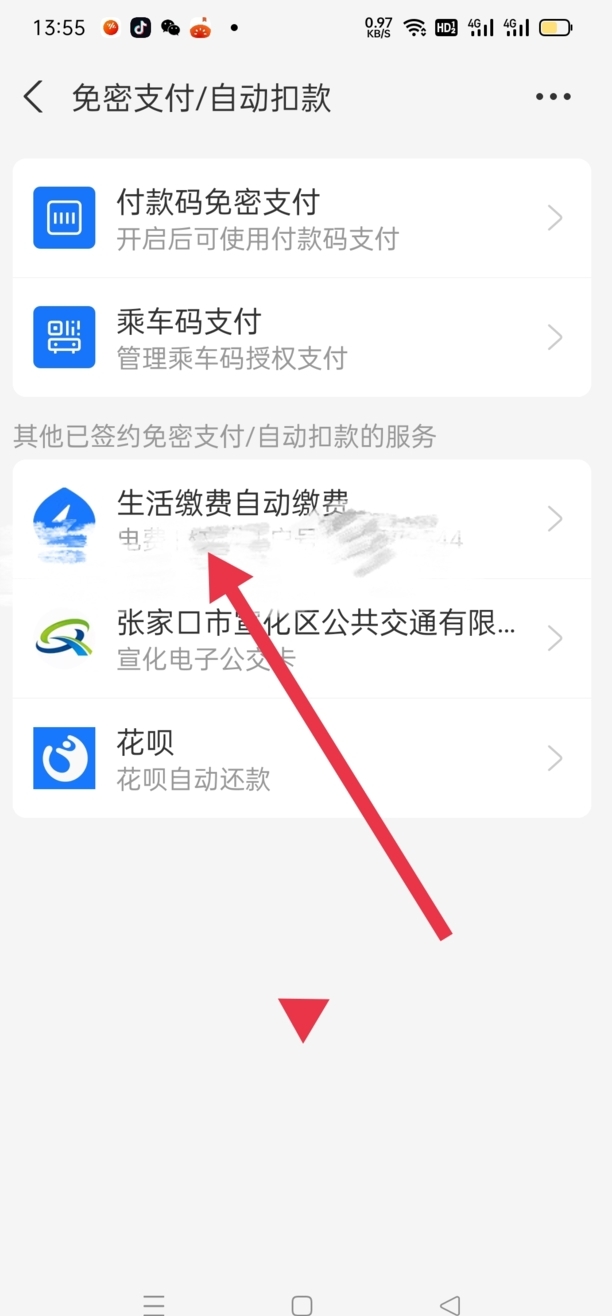Viewport: 612px width, 1316px height.
Task: Open 生活缴费自动缴费 service
Action: pos(301,519)
